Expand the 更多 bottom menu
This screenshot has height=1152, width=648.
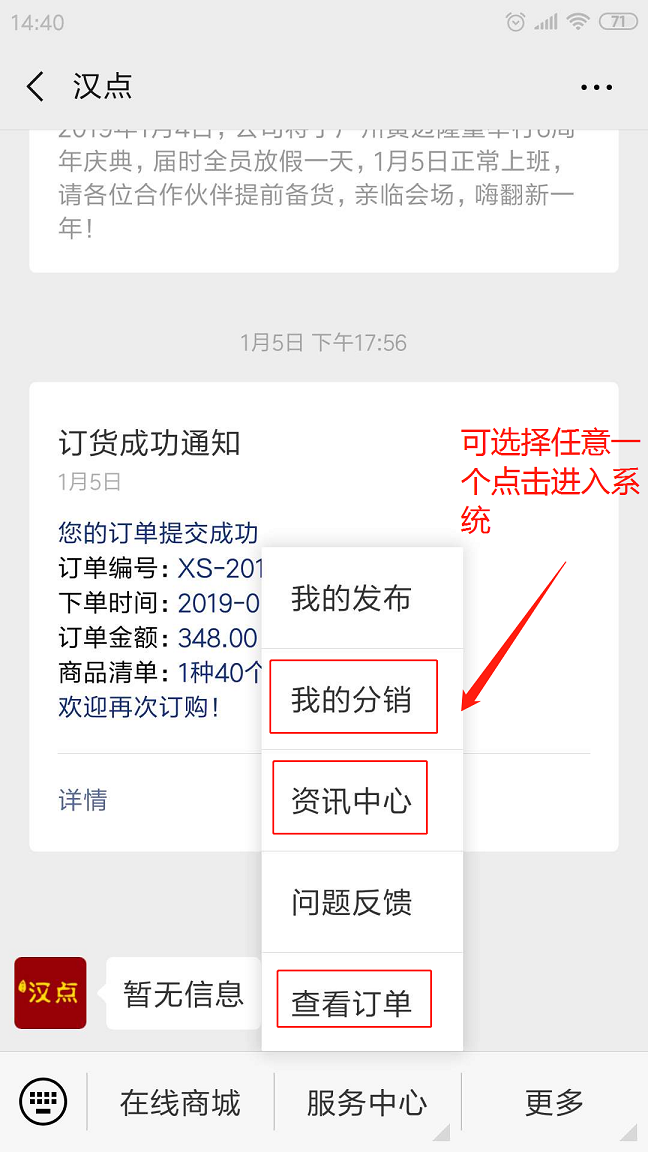(554, 1102)
